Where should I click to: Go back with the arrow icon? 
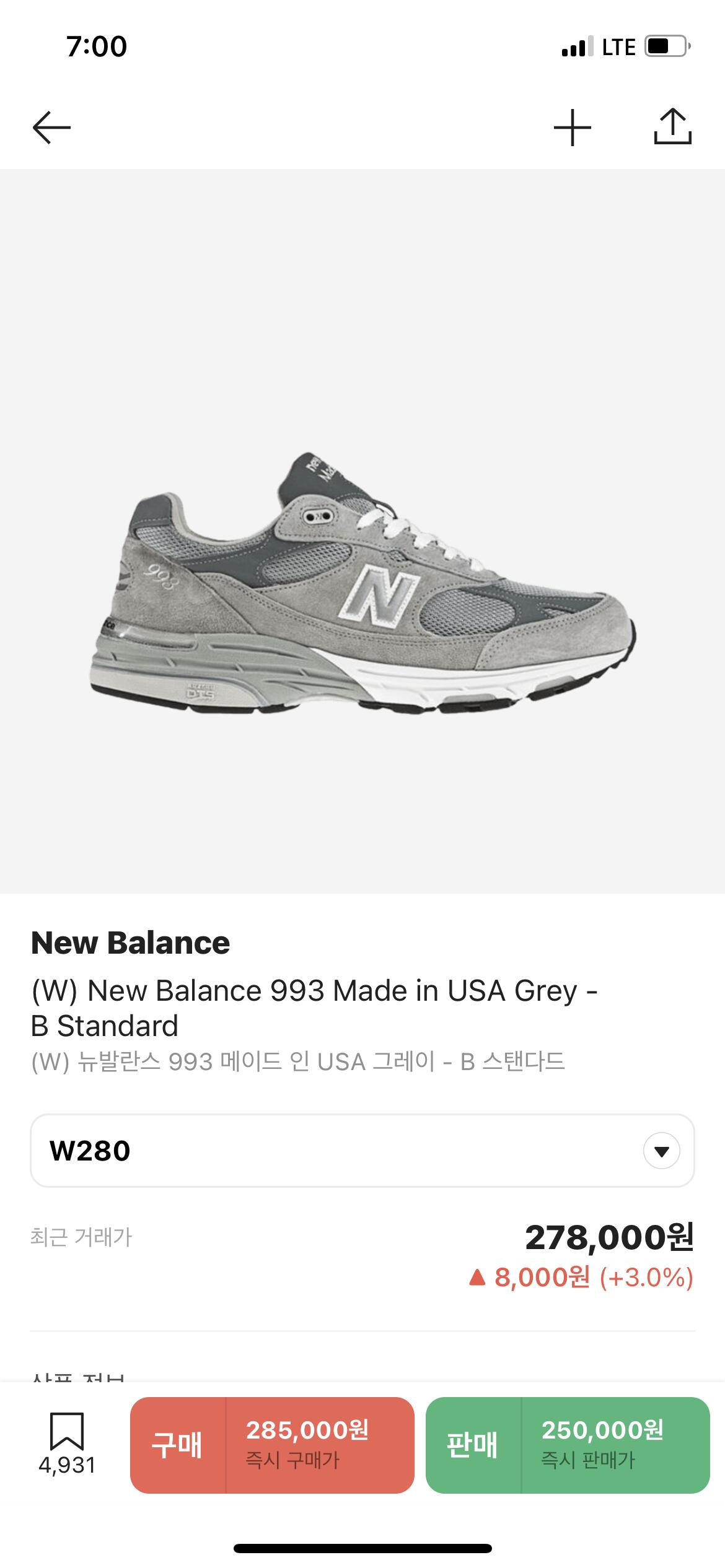51,128
